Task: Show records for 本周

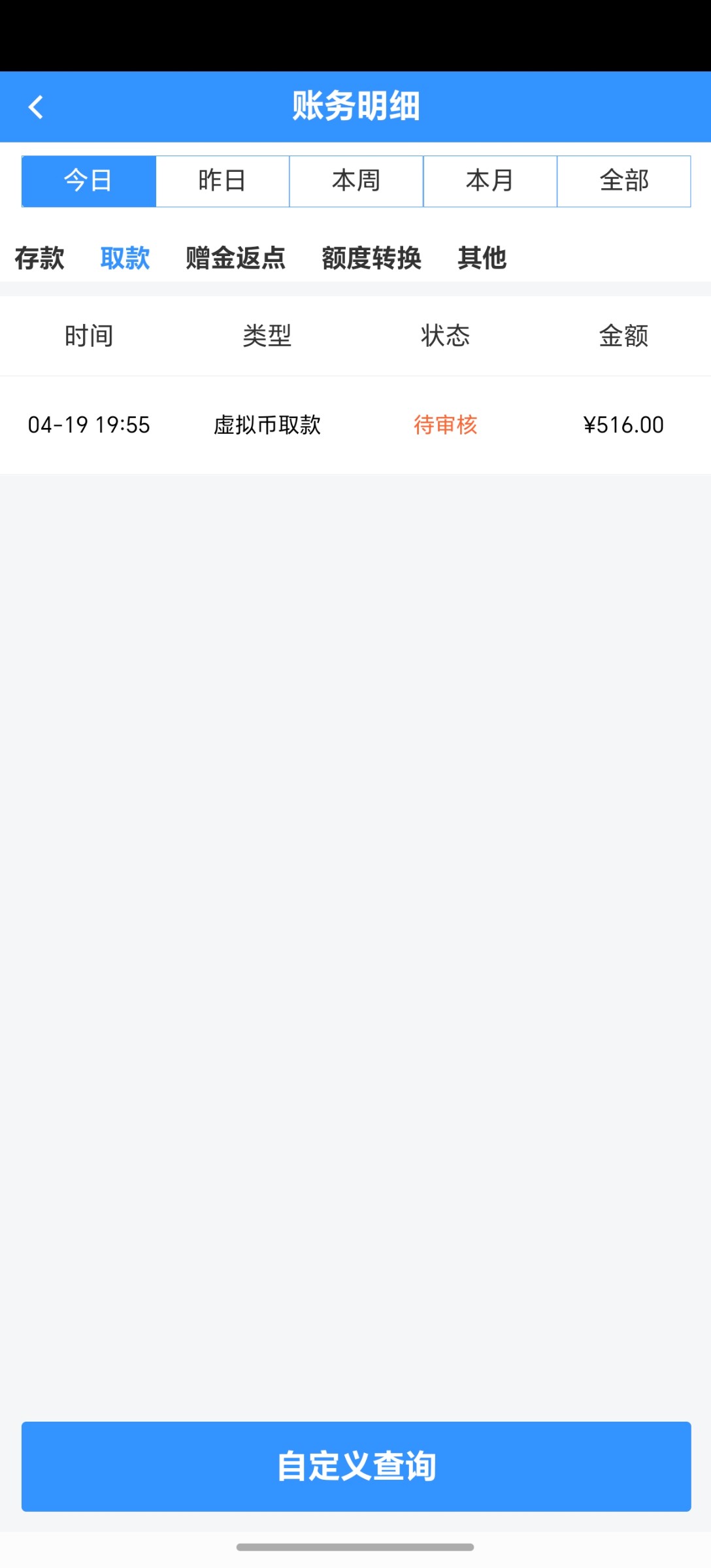Action: pos(356,181)
